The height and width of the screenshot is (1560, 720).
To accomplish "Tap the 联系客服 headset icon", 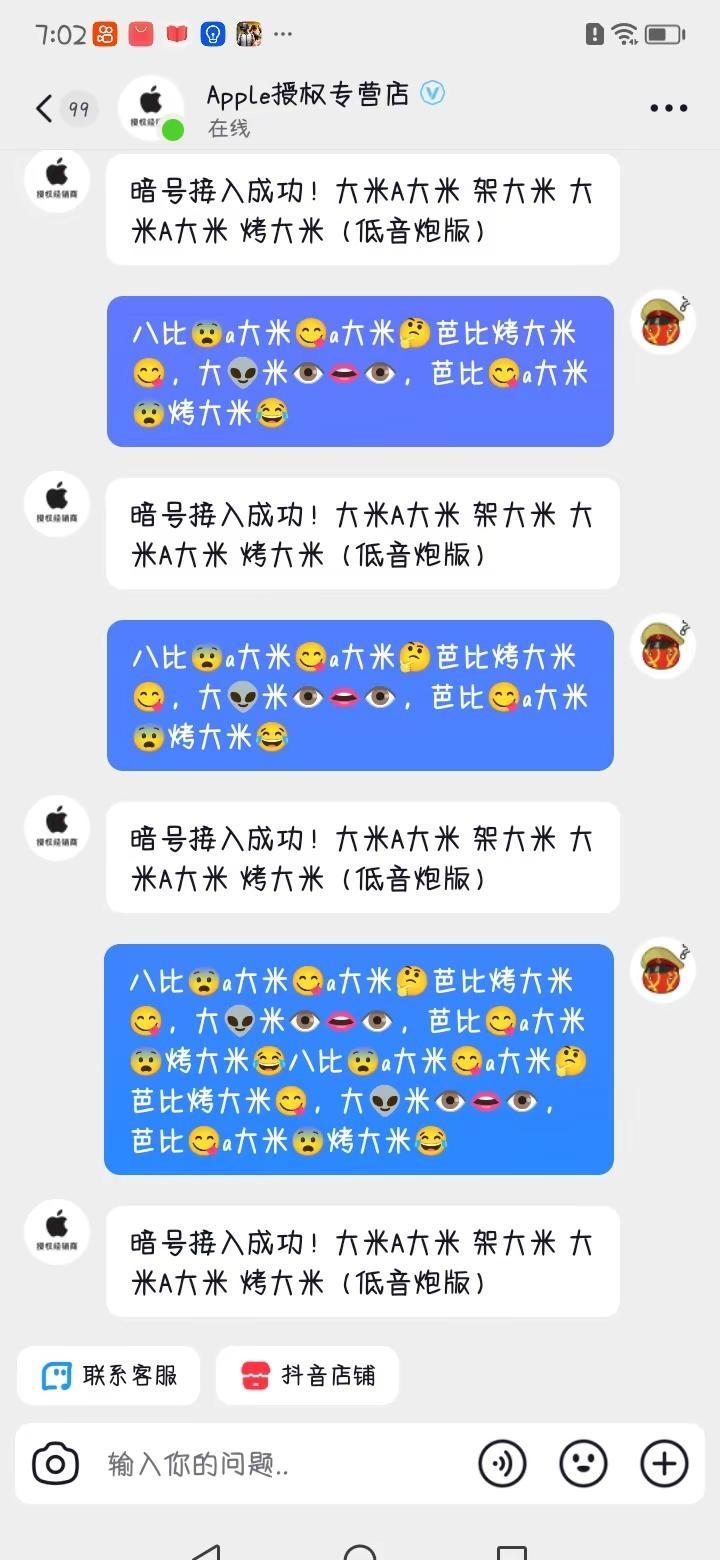I will tap(56, 1375).
